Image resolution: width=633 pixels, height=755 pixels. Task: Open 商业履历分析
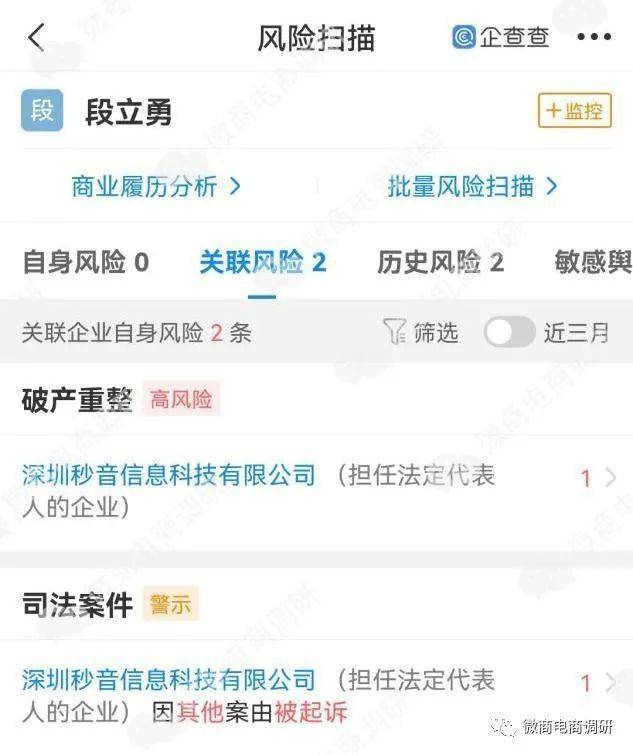pos(156,186)
